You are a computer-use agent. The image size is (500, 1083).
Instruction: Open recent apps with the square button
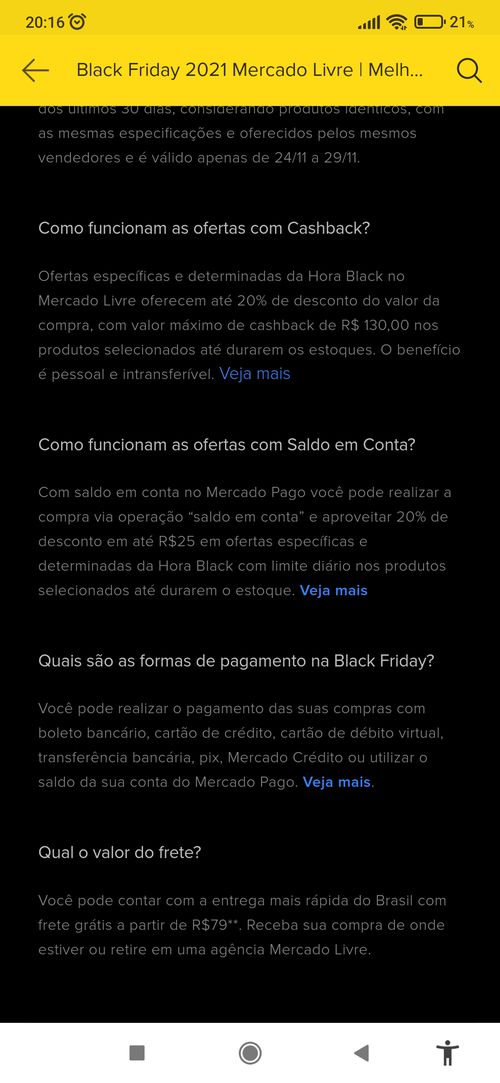(x=137, y=1053)
